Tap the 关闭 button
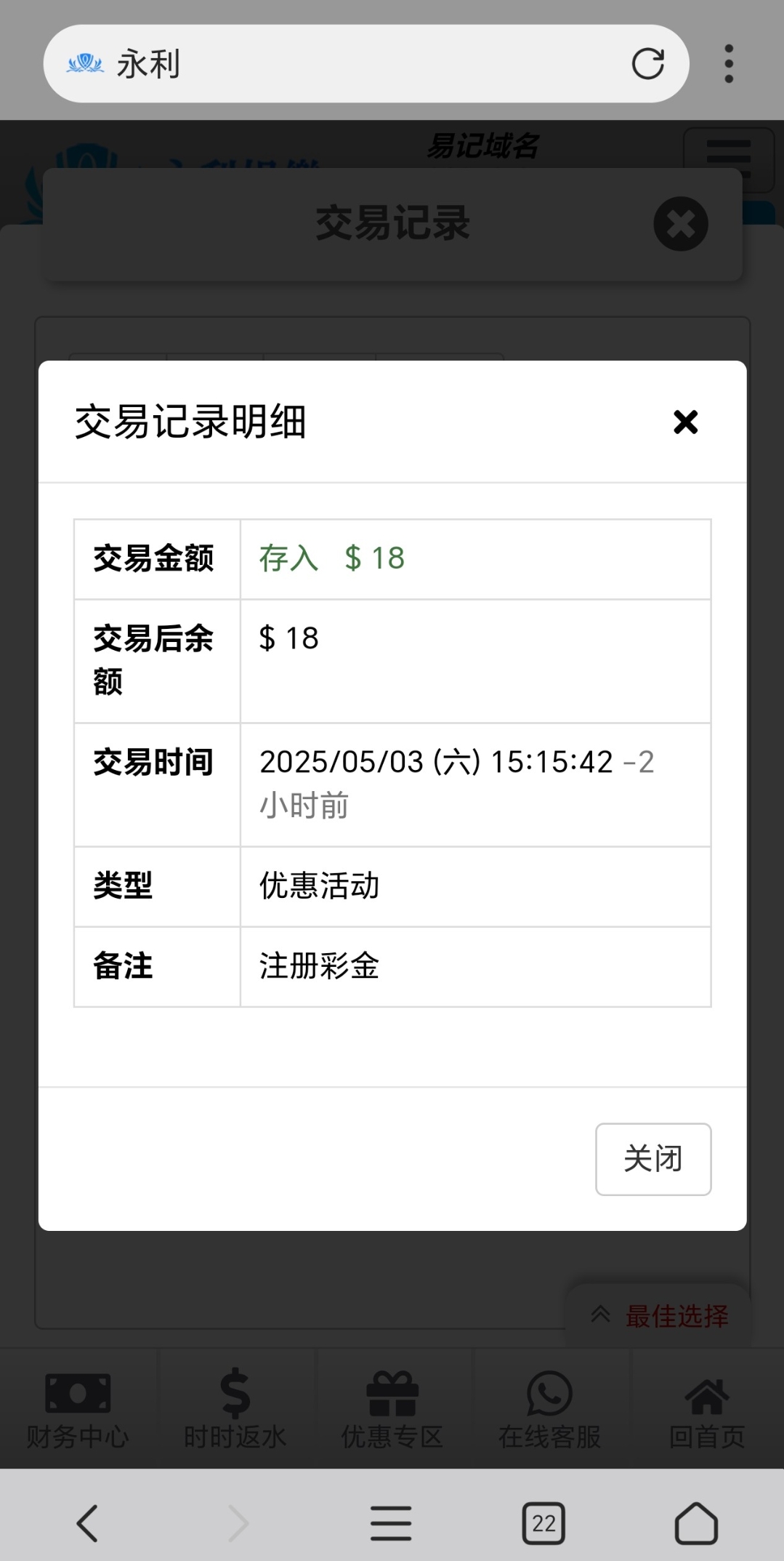 653,1159
